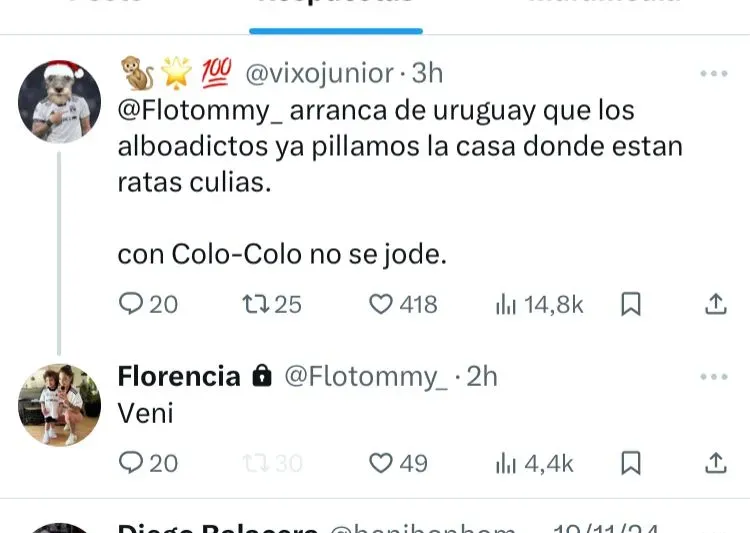Screen dimensions: 750x533
Task: Switch to the Respuestas tab
Action: (335, 8)
